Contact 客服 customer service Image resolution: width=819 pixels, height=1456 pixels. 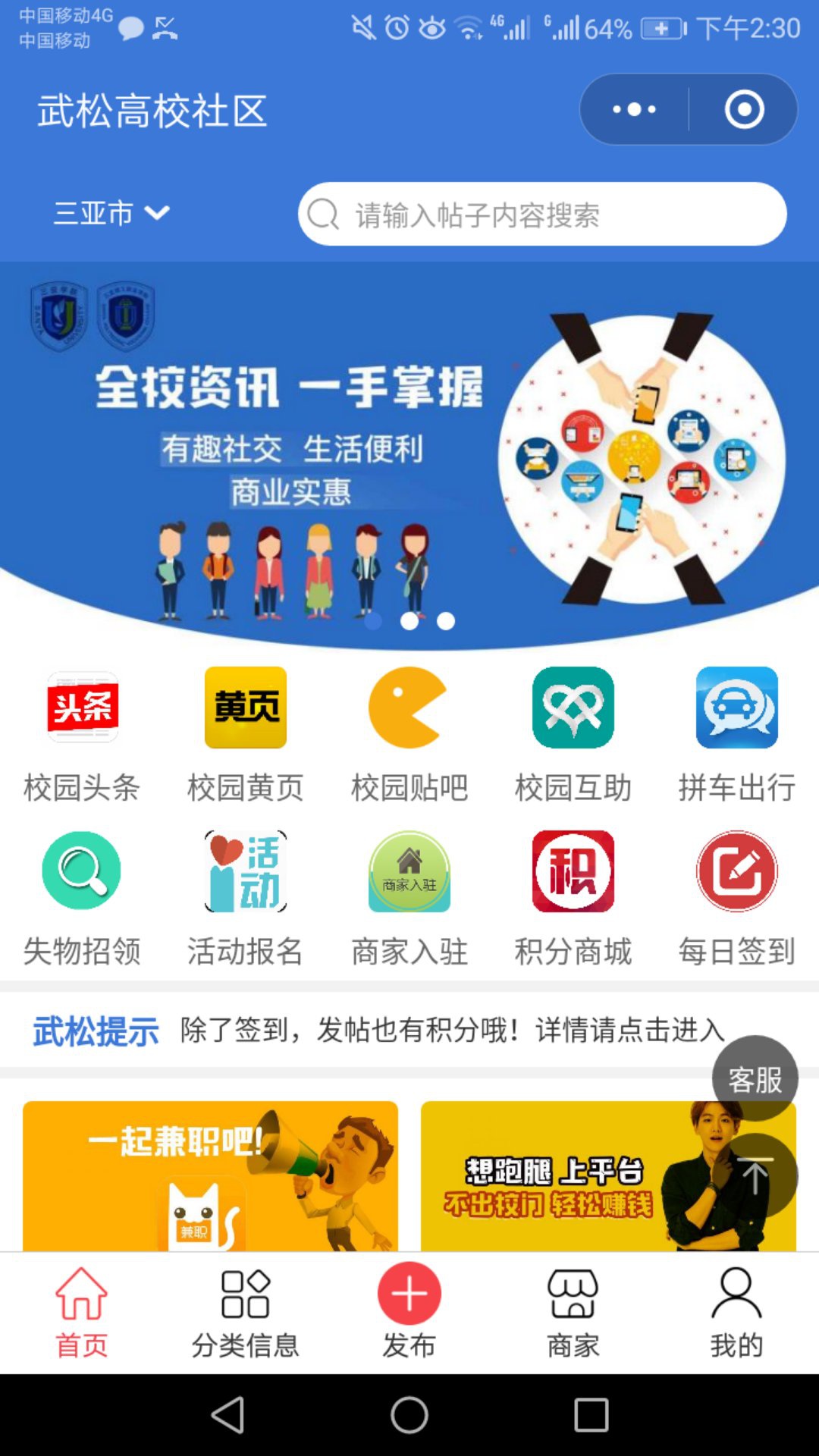[x=755, y=1079]
